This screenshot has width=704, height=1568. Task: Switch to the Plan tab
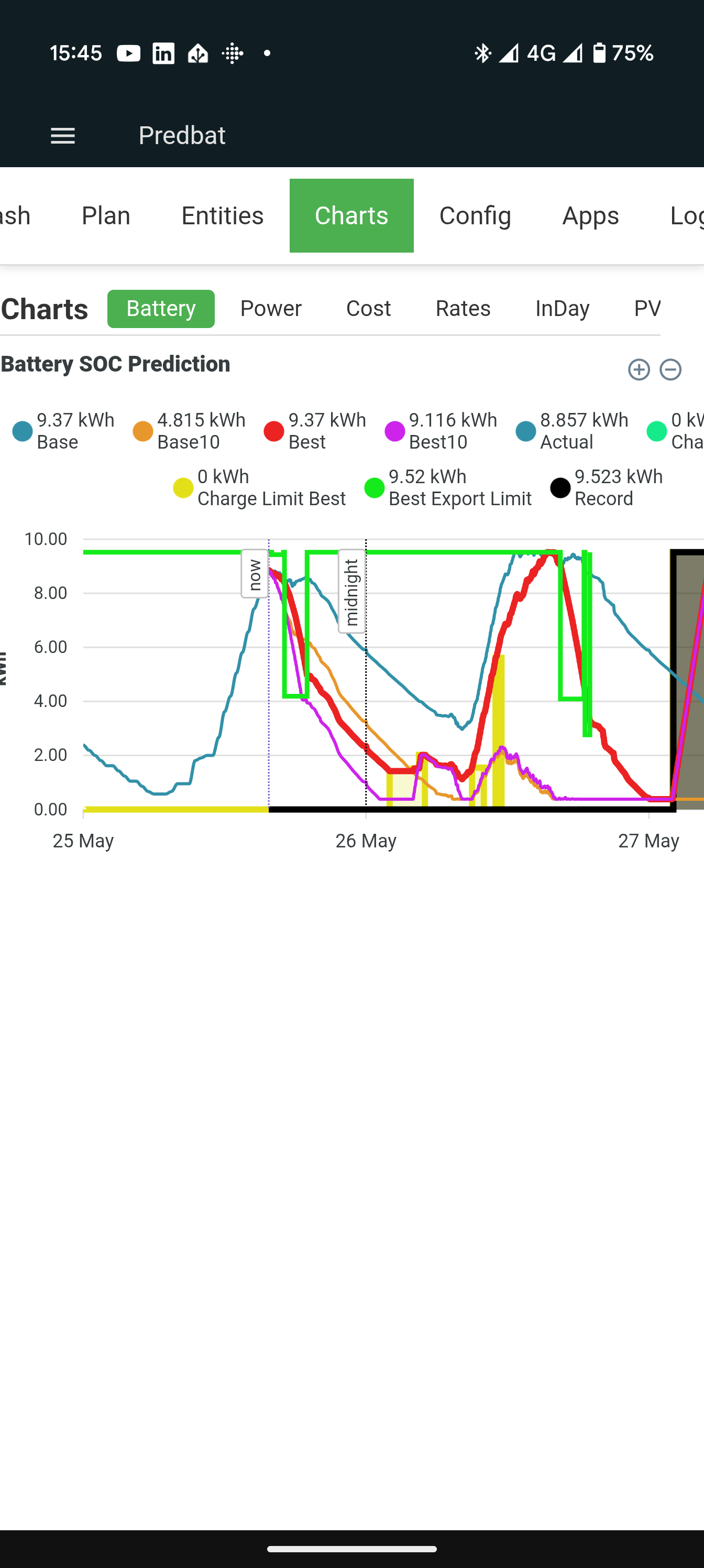click(x=106, y=215)
